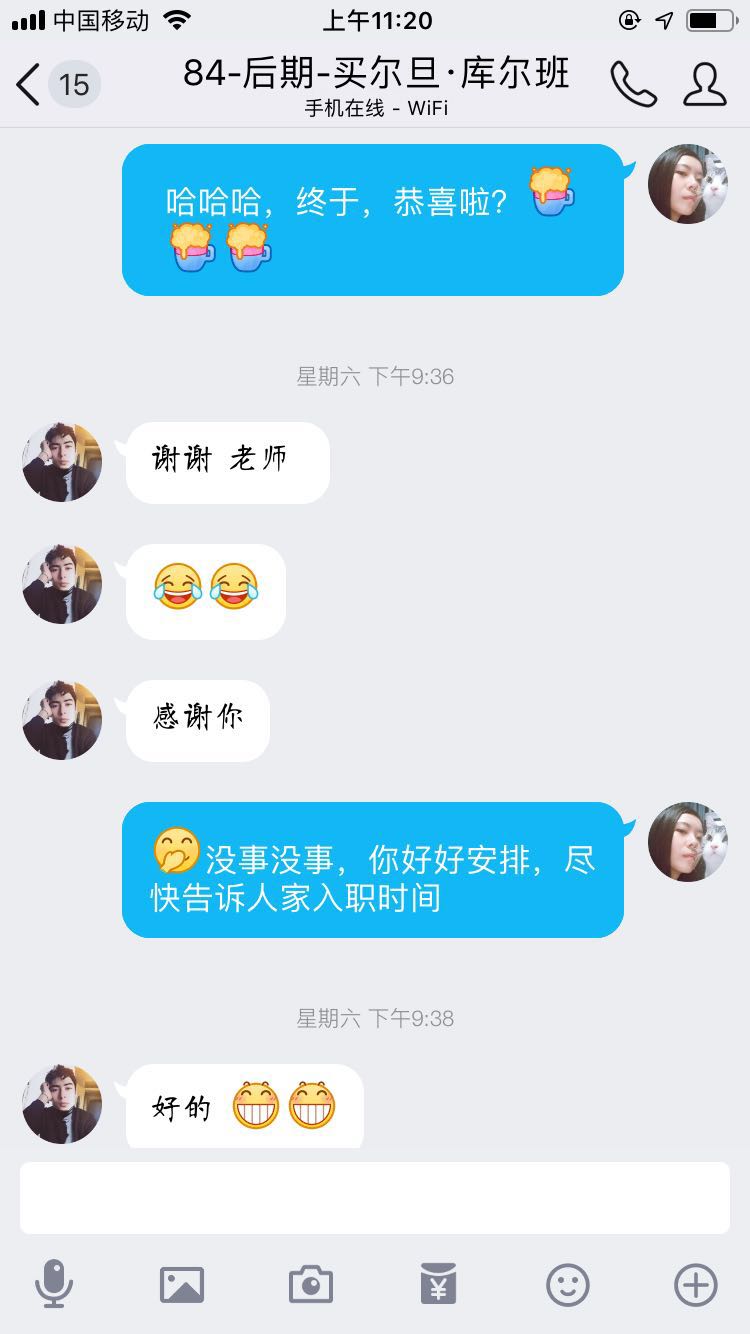Launch the camera to take a photo
750x1334 pixels.
coord(310,1284)
